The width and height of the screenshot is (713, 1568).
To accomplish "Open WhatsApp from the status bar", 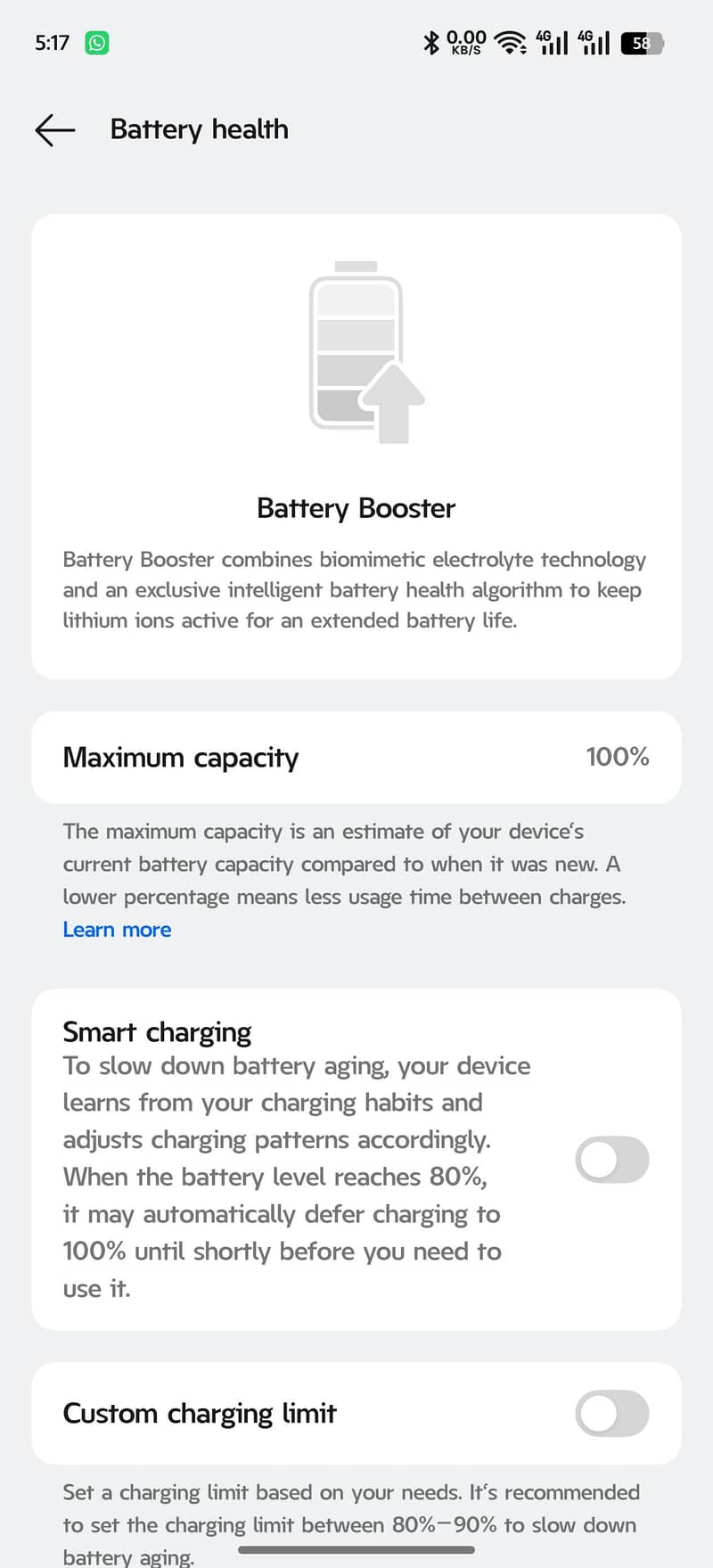I will click(96, 43).
